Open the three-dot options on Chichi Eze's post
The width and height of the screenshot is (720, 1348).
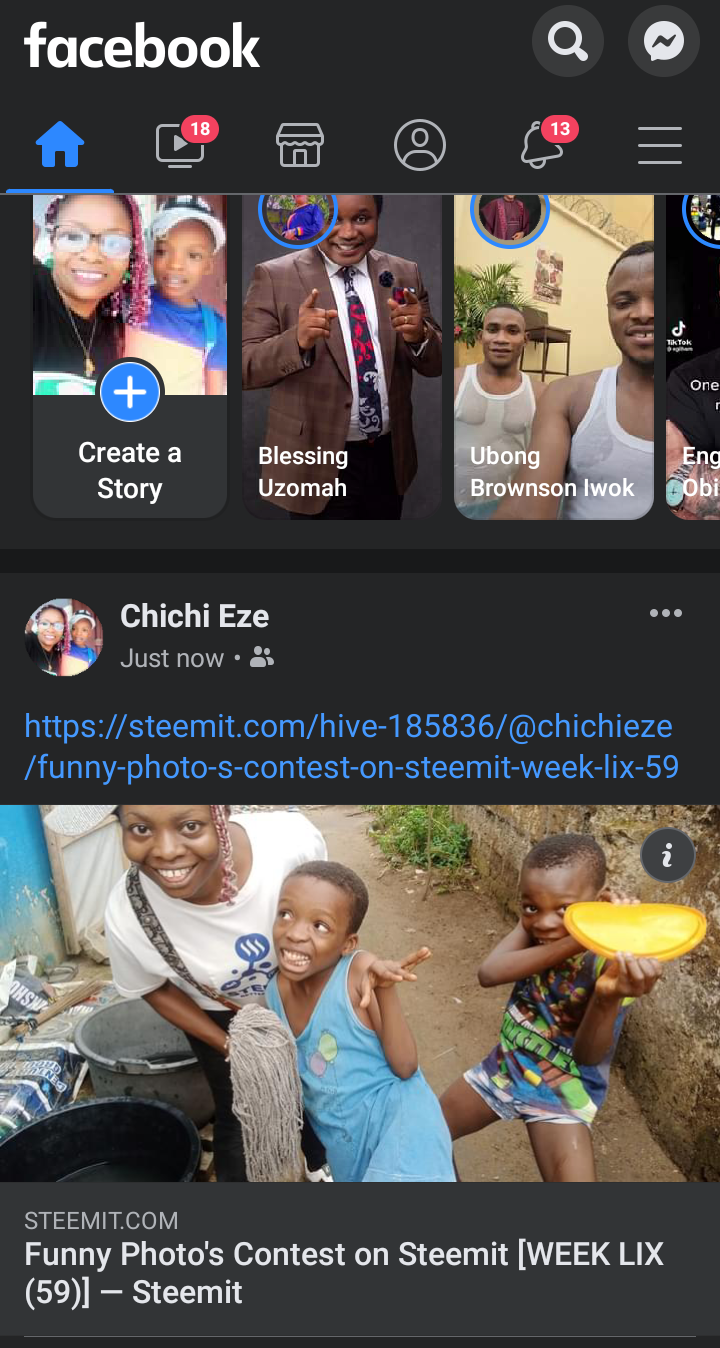coord(665,614)
